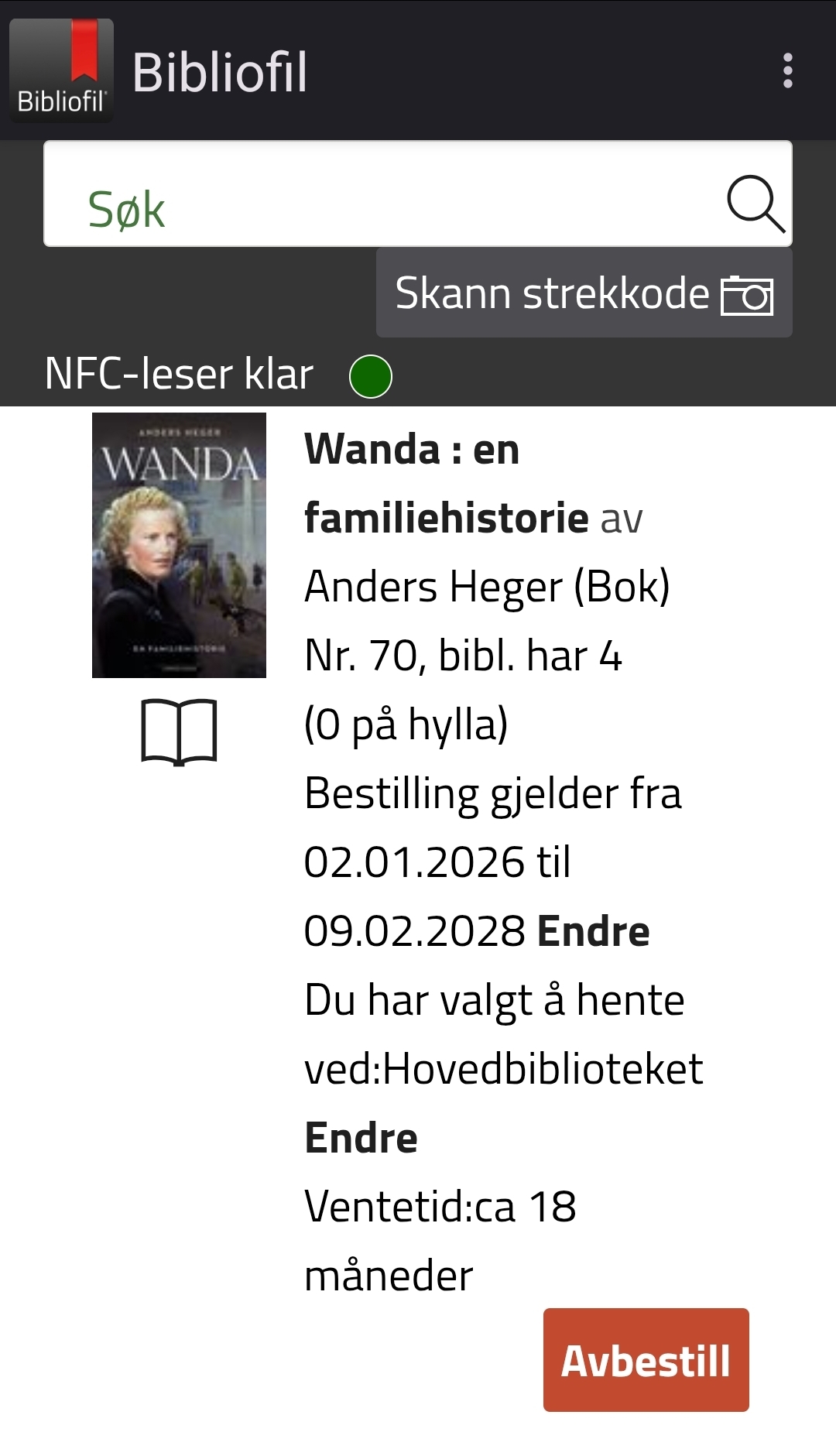836x1456 pixels.
Task: Open Skann strekkode barcode scanner
Action: (584, 293)
